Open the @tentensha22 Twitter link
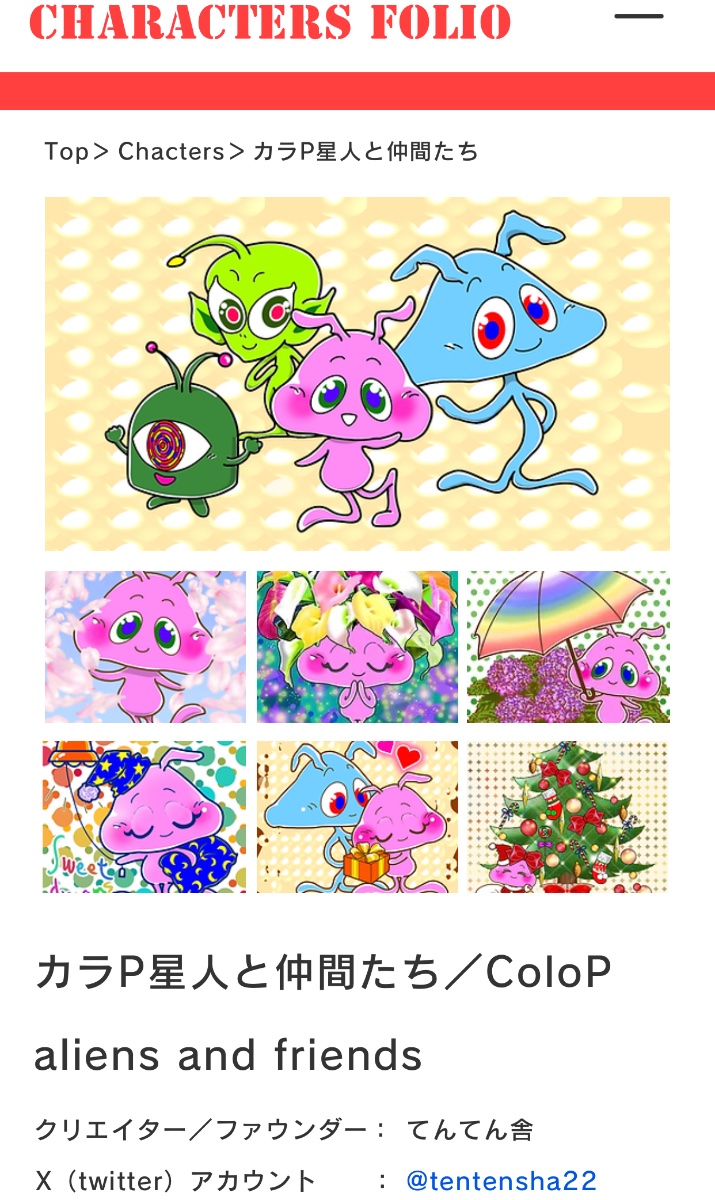This screenshot has height=1200, width=715. 501,1181
